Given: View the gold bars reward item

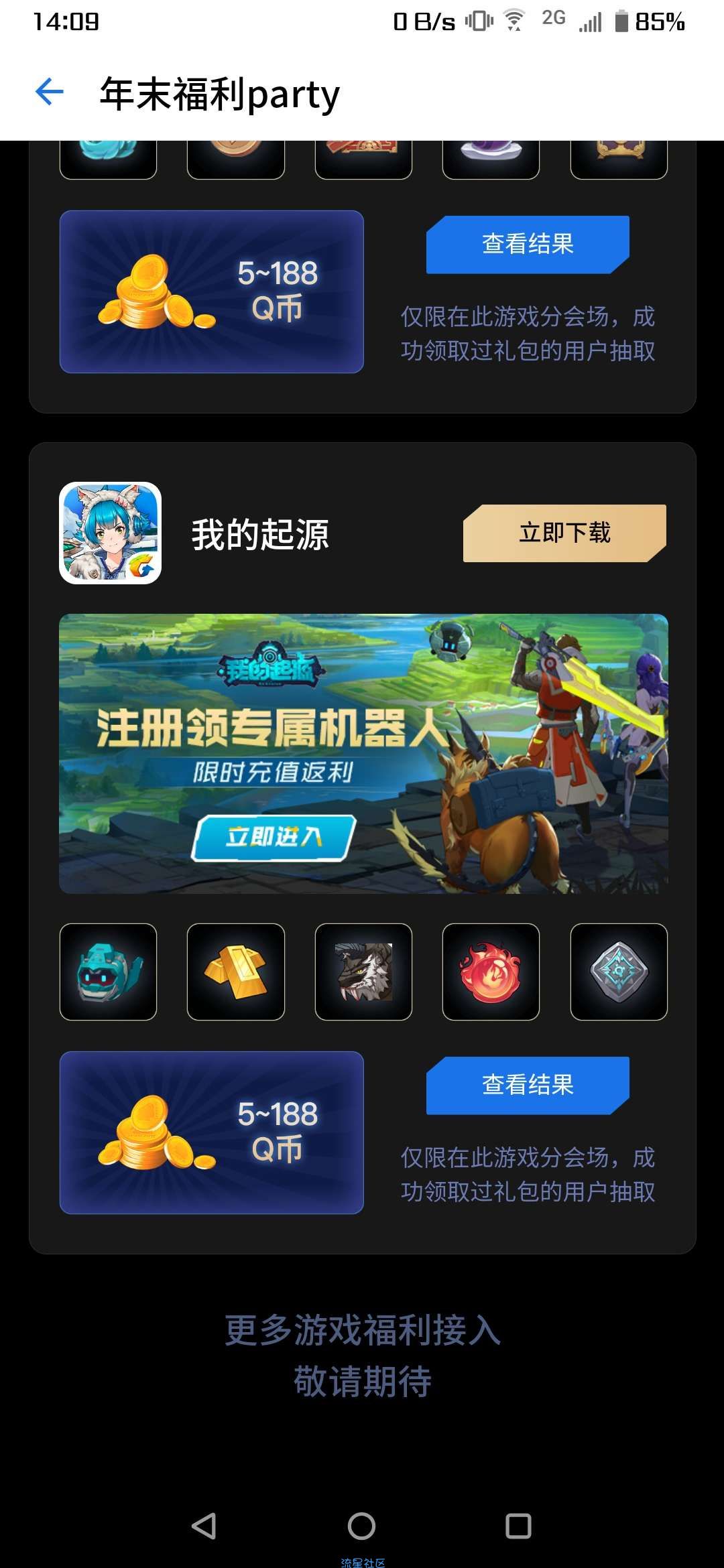Looking at the screenshot, I should click(x=236, y=972).
